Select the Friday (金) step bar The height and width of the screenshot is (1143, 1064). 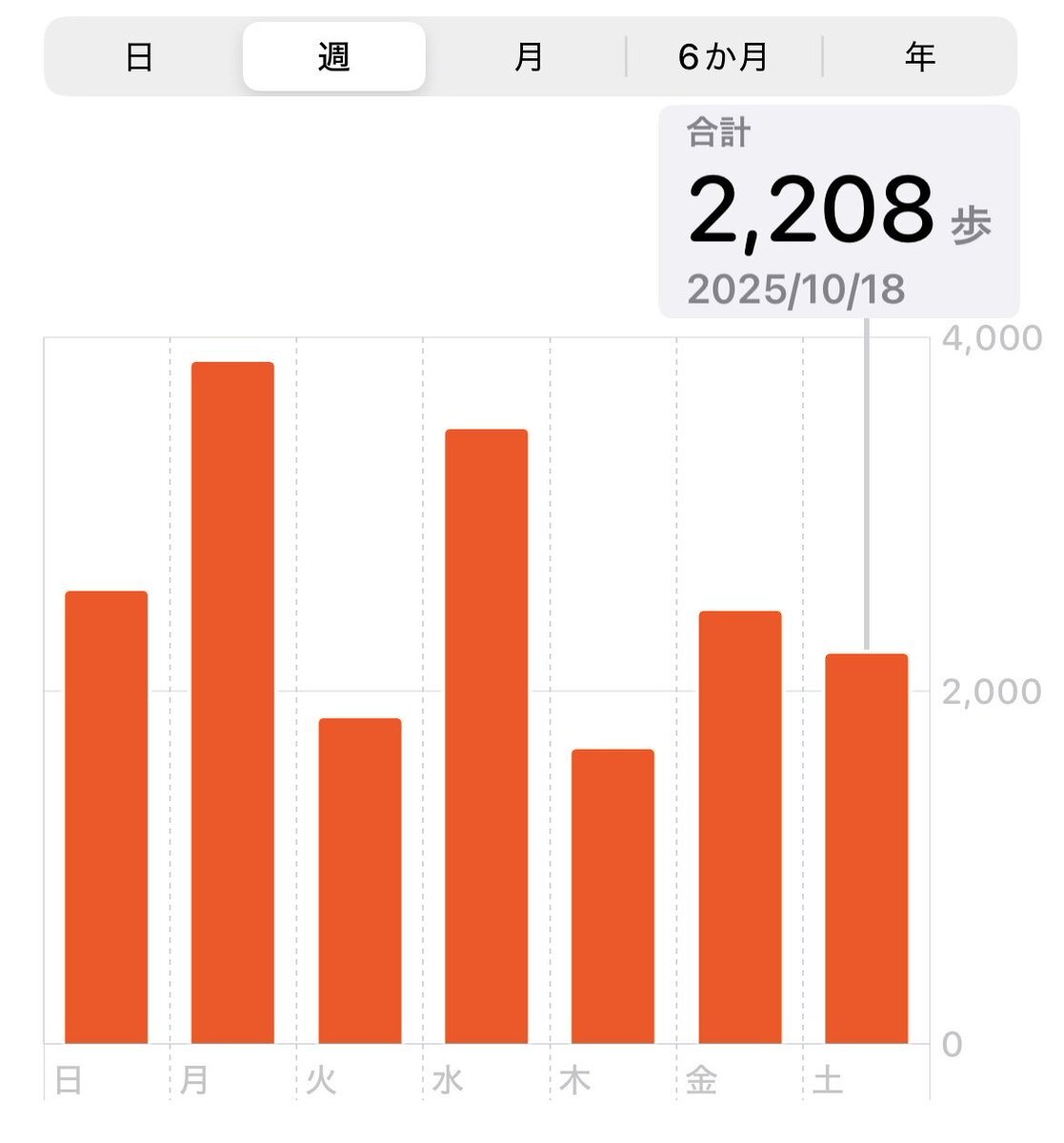point(740,828)
